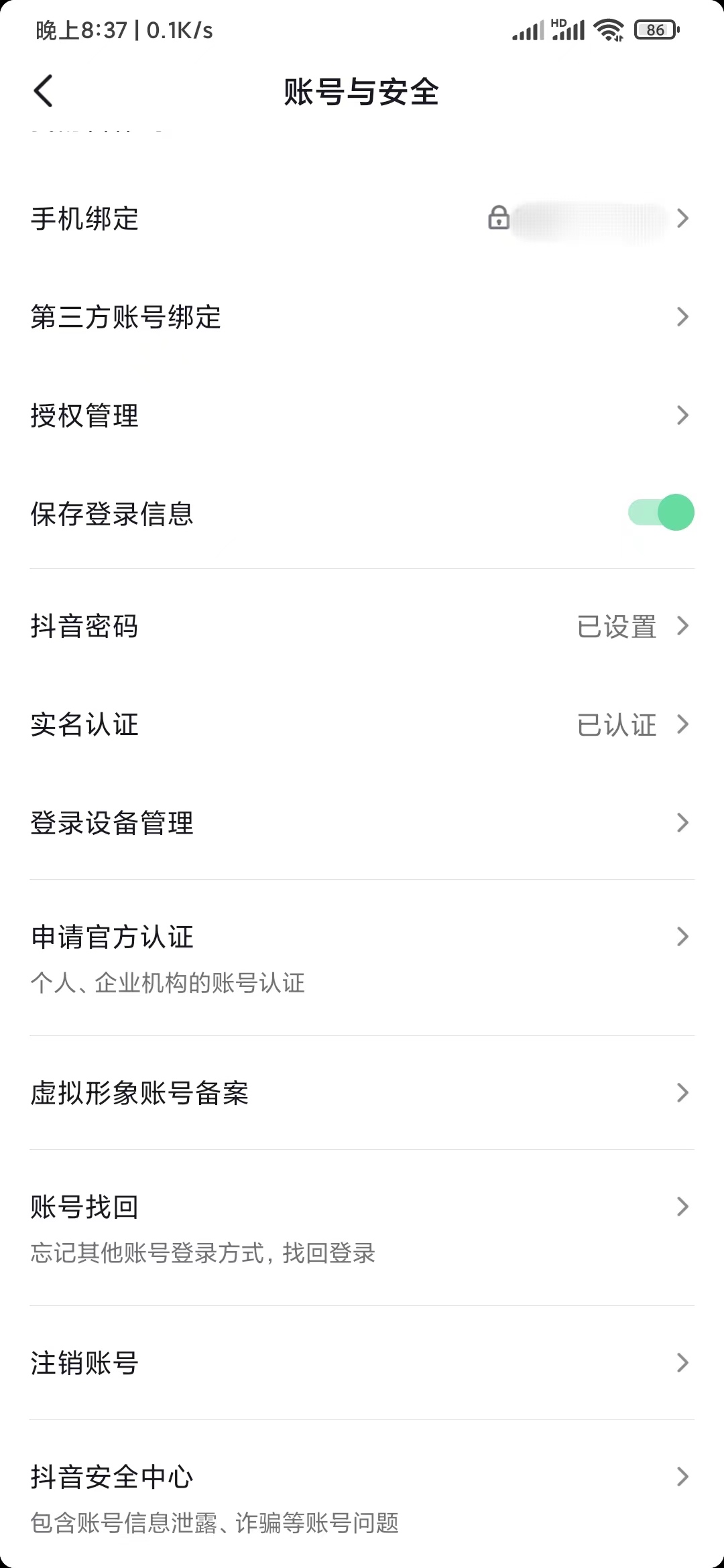Open 第三方账号绑定
This screenshot has height=1568, width=724.
(362, 318)
